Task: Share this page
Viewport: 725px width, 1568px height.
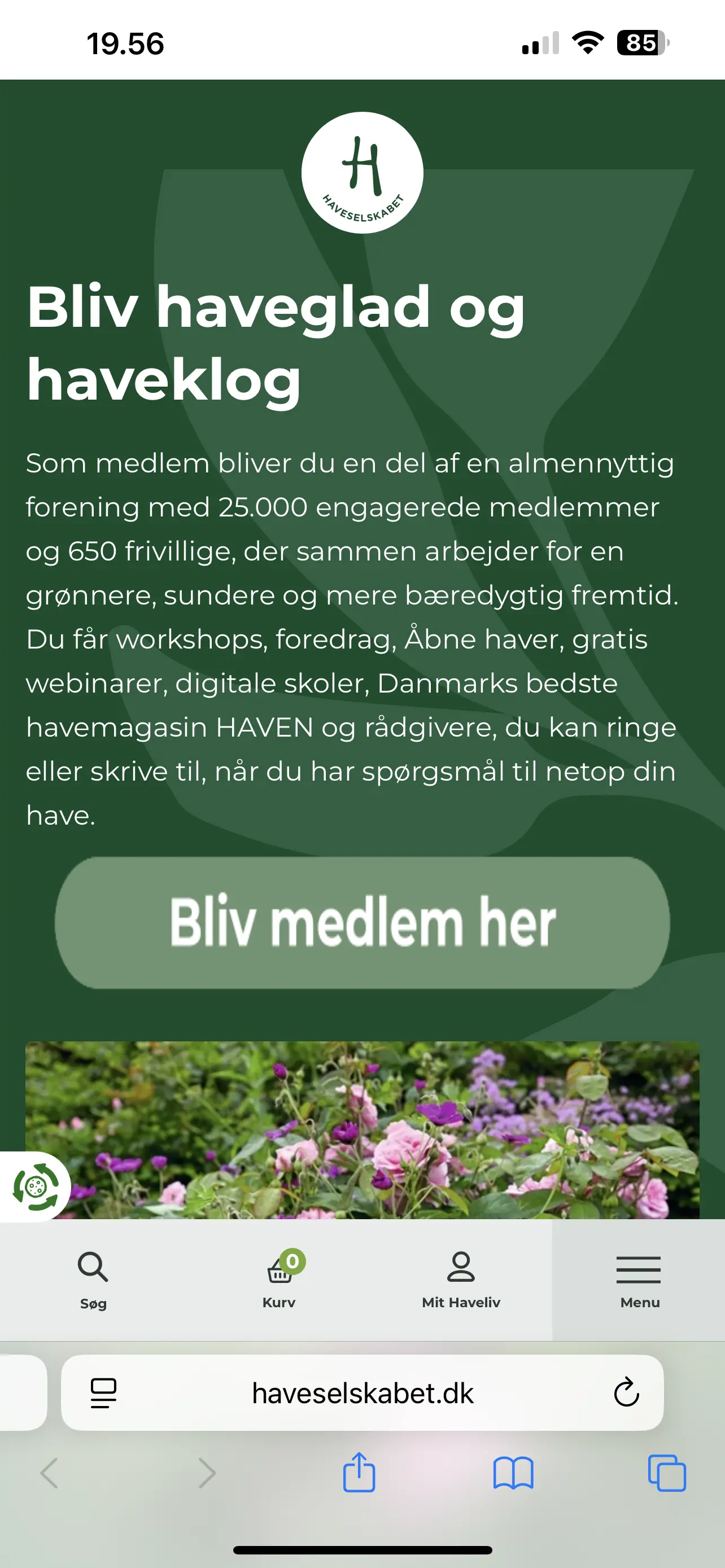Action: pos(359,1473)
